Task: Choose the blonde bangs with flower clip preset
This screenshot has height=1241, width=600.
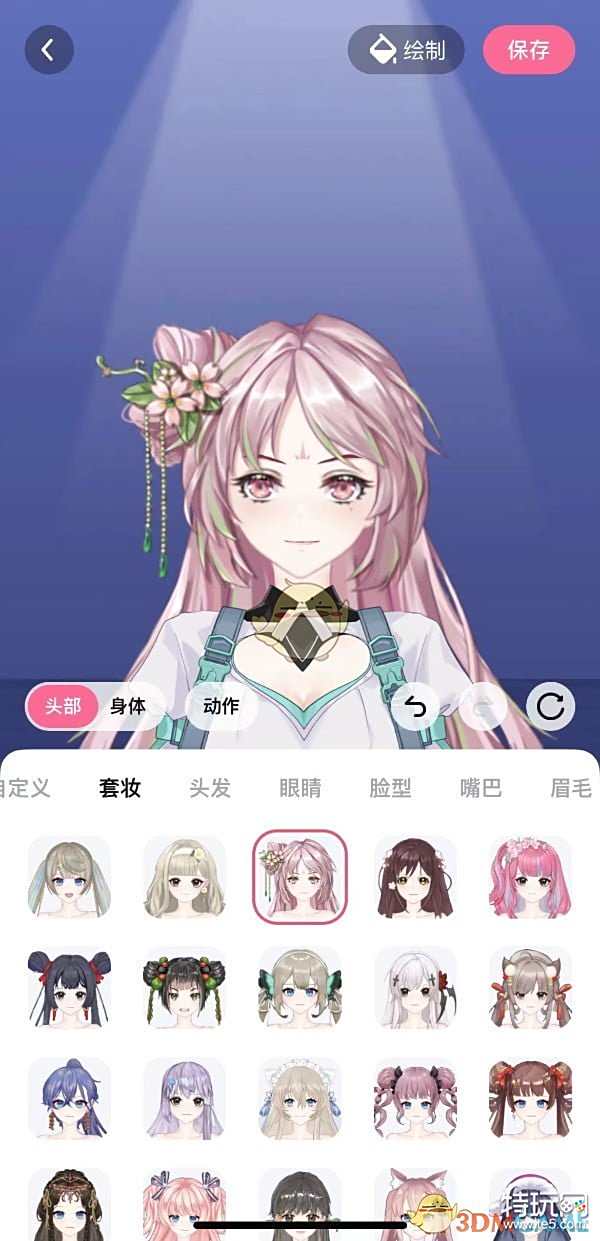Action: 184,877
